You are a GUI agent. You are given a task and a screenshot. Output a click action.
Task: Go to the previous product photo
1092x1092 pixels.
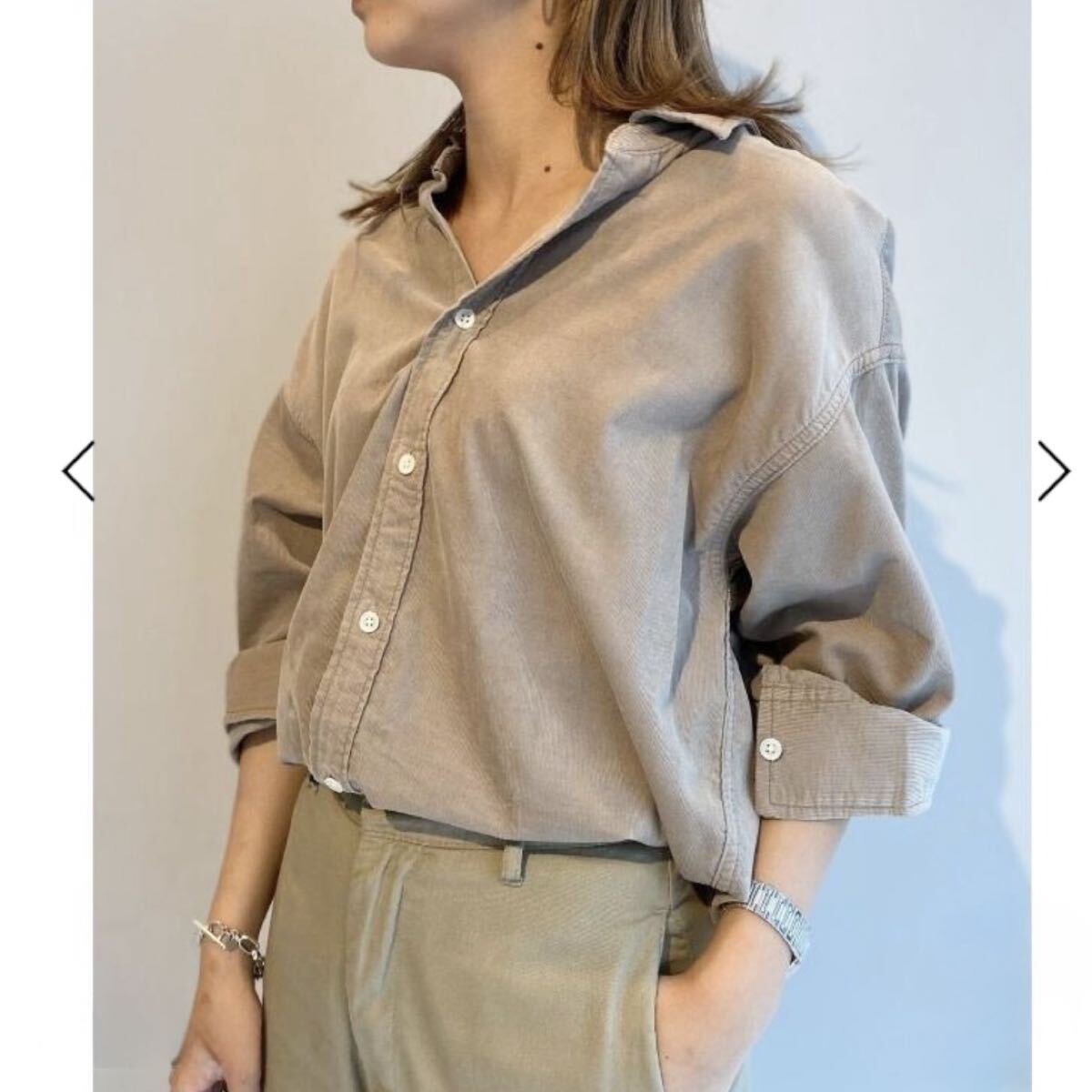click(78, 470)
